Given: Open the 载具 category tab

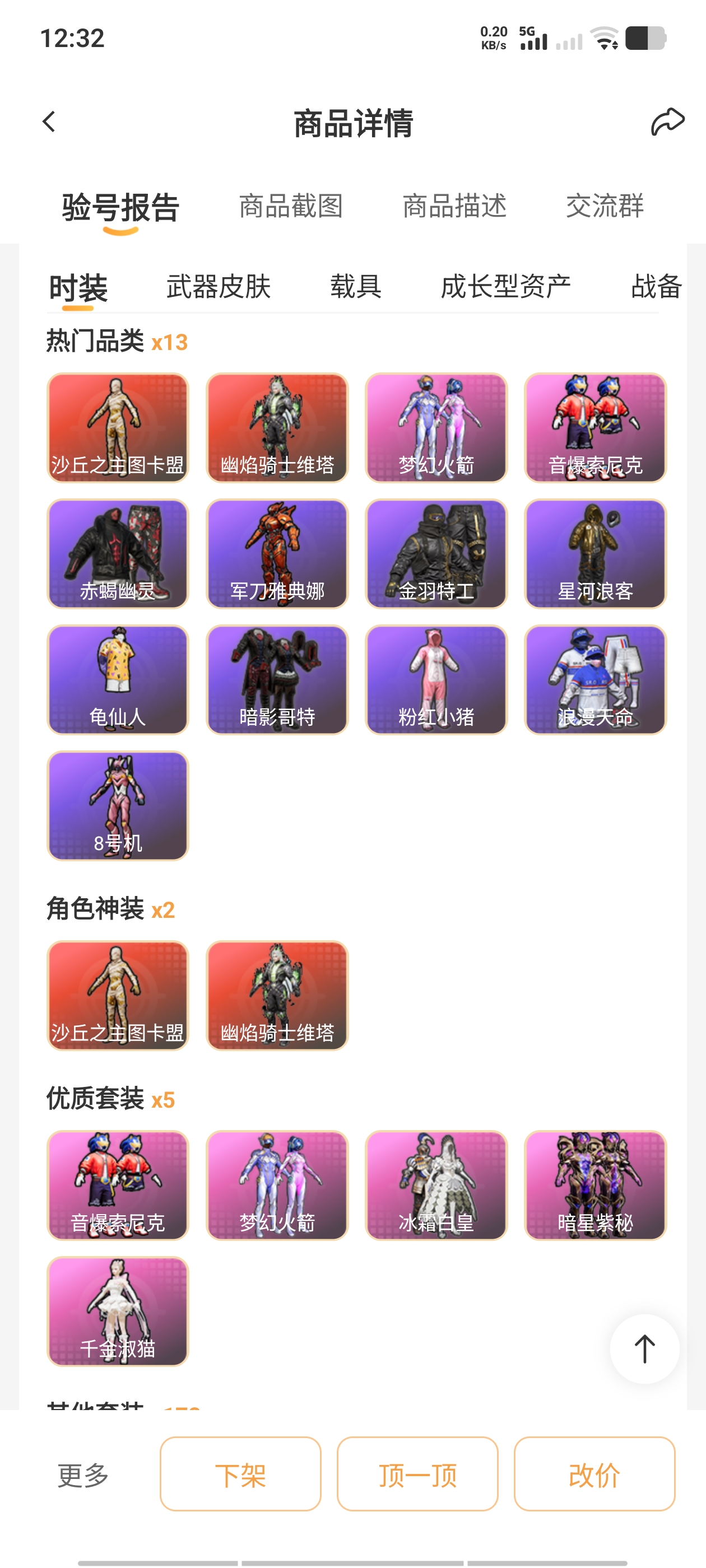Looking at the screenshot, I should click(356, 286).
